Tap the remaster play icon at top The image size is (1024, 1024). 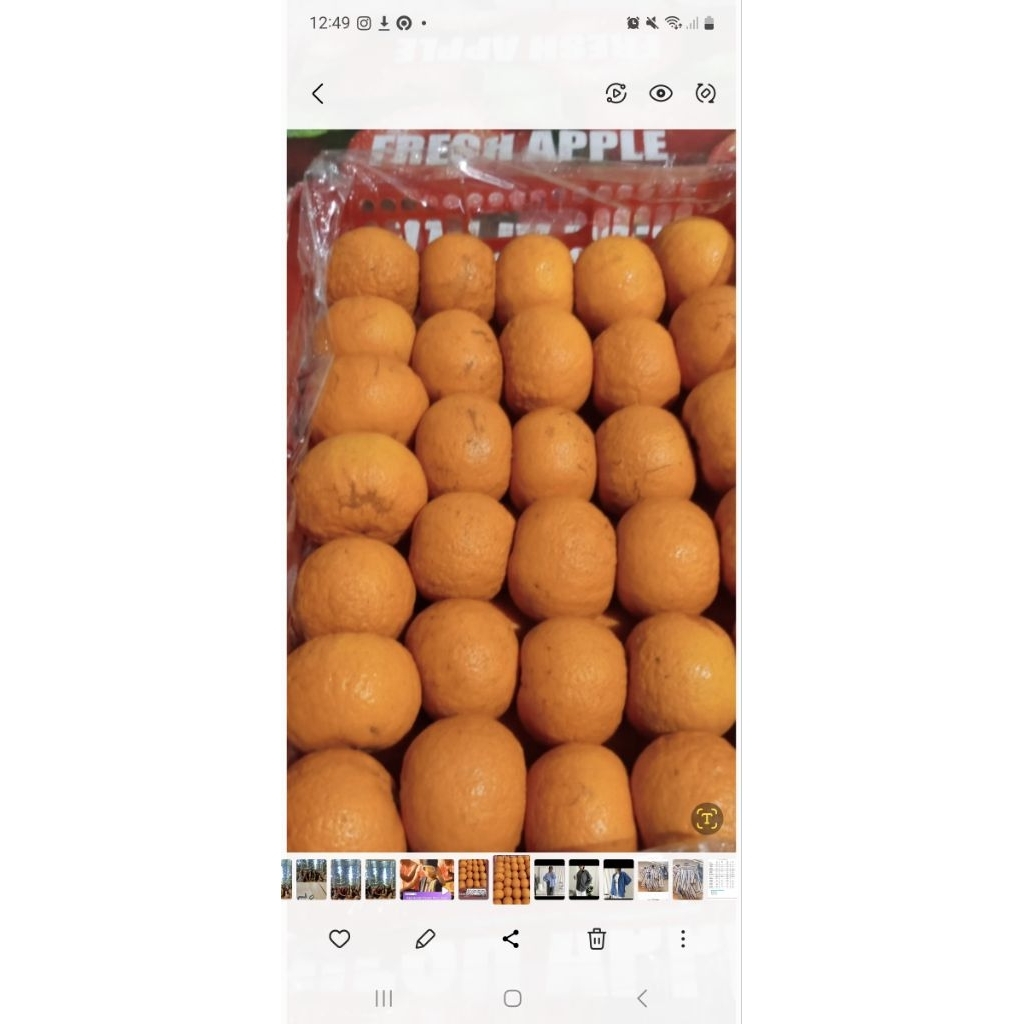[x=616, y=94]
